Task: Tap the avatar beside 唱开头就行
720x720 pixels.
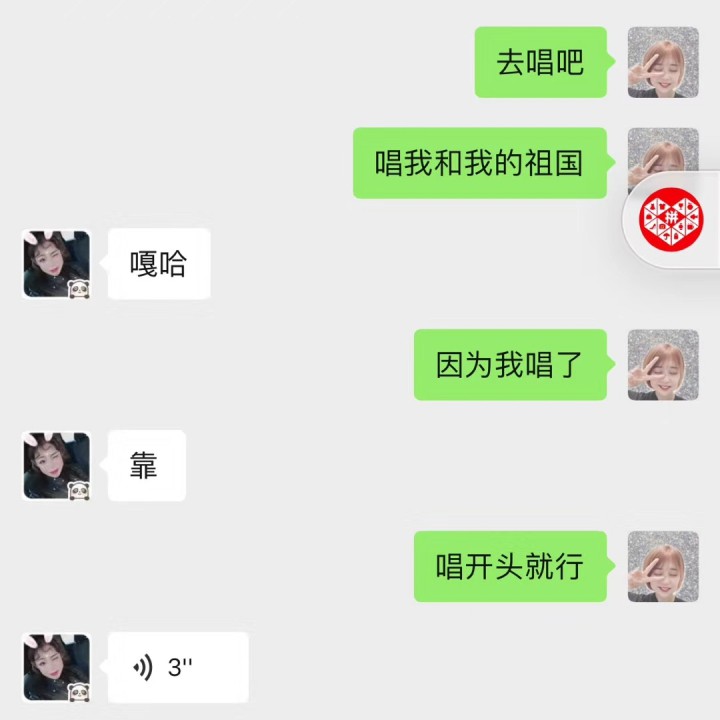Action: pyautogui.click(x=662, y=567)
